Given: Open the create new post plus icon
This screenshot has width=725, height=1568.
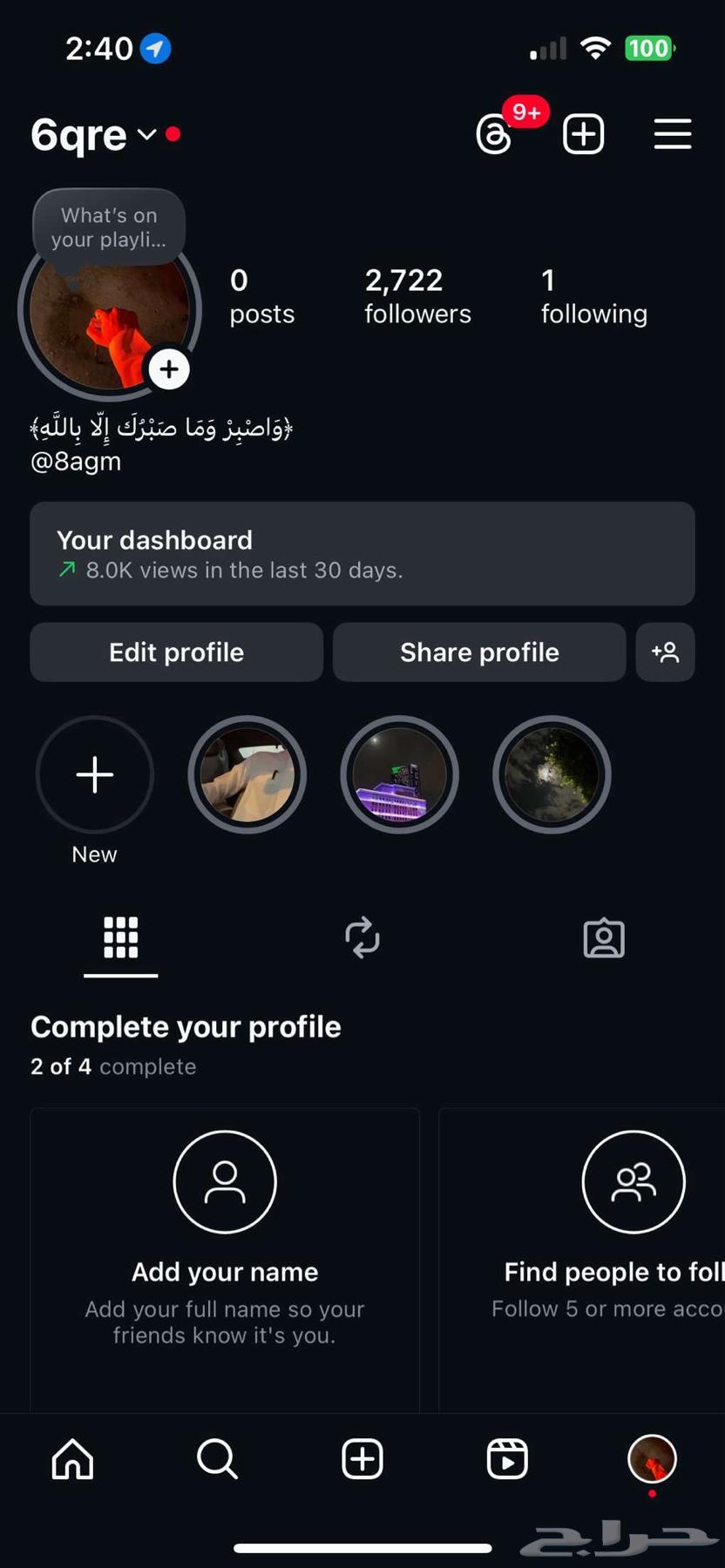Looking at the screenshot, I should point(583,133).
